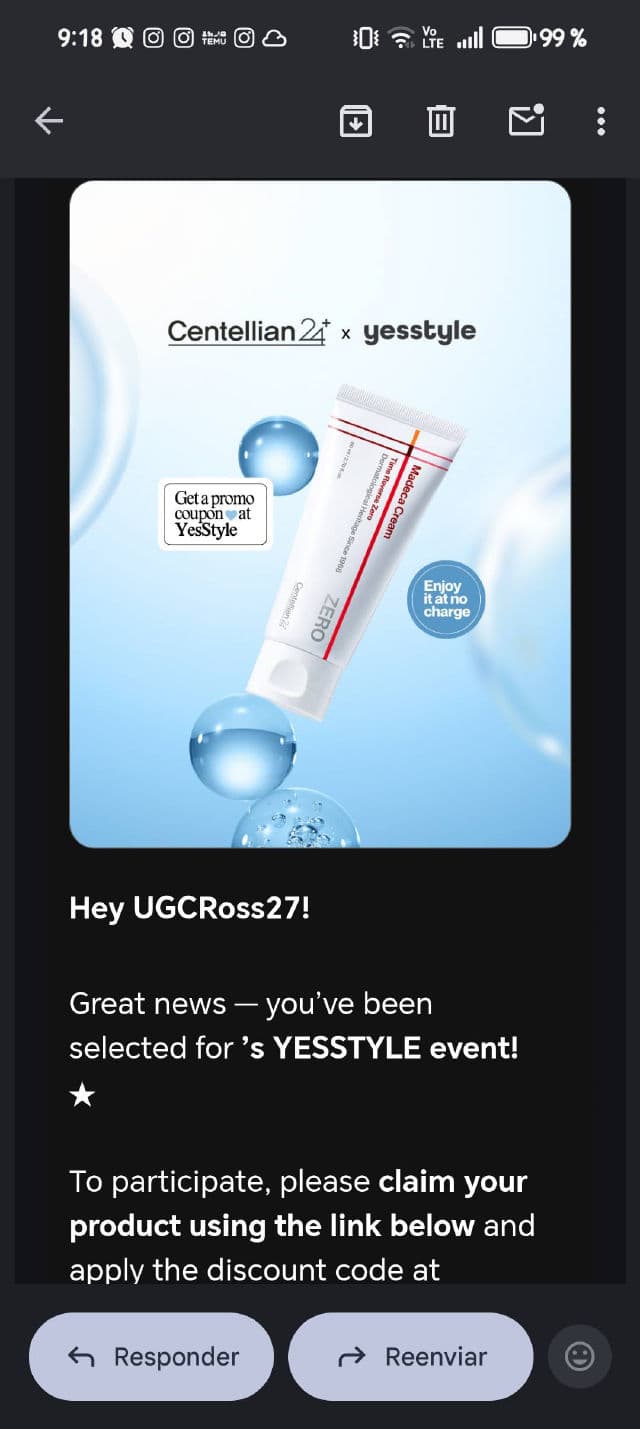Go back to the inbox

tap(48, 121)
